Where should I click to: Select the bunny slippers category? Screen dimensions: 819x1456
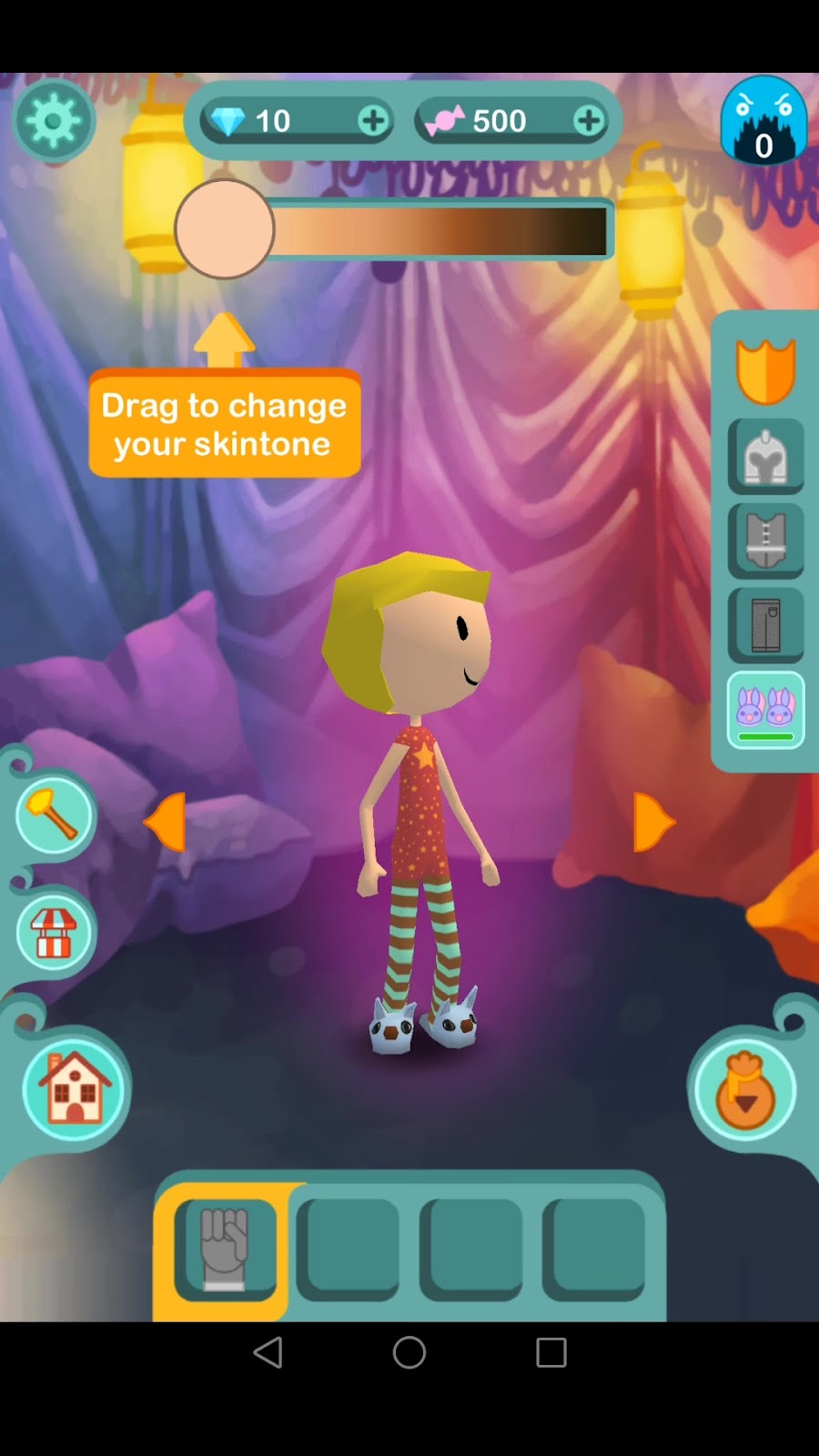pos(765,710)
